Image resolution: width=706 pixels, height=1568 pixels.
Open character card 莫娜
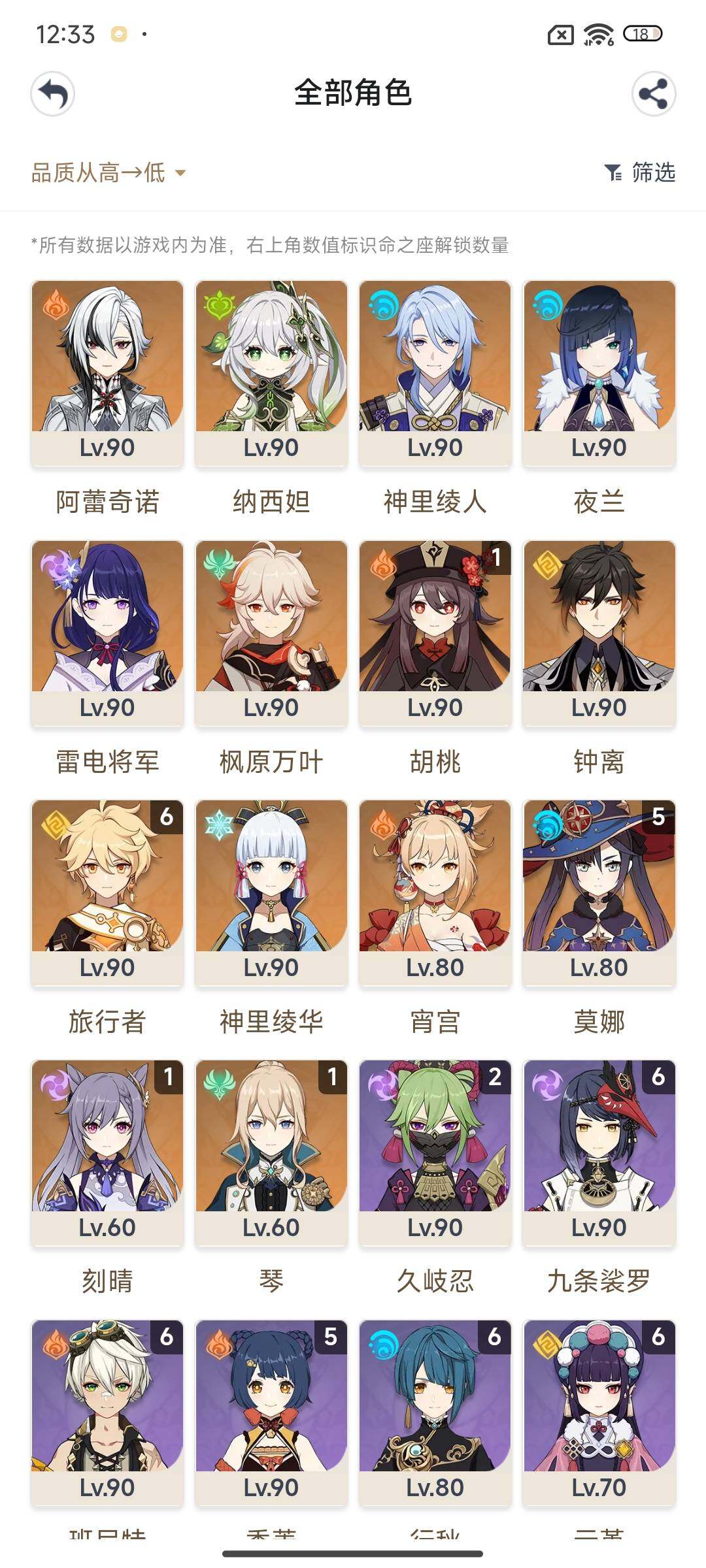(x=599, y=892)
